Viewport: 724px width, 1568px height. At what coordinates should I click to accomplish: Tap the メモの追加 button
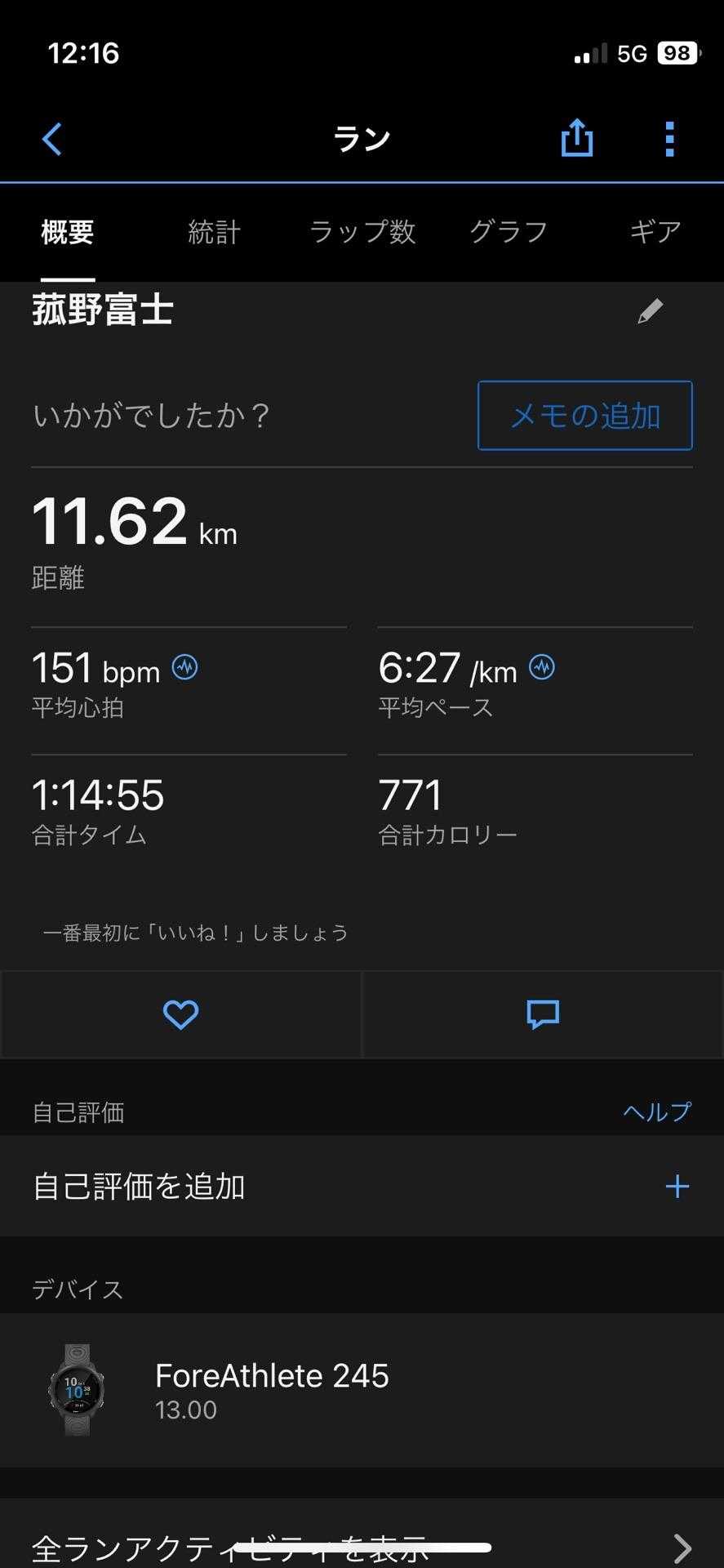(584, 416)
